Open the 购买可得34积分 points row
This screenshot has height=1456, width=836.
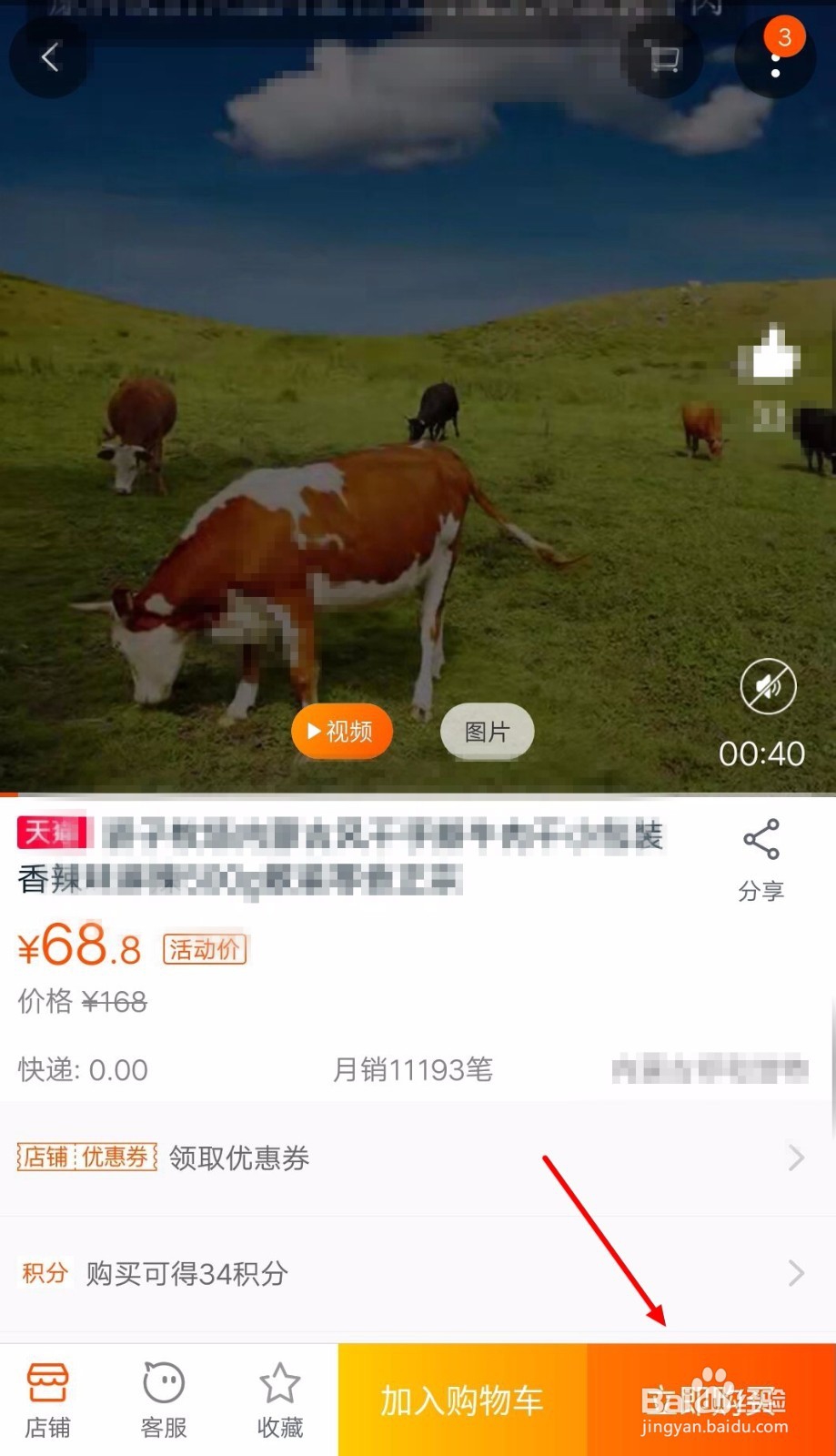tap(409, 1273)
